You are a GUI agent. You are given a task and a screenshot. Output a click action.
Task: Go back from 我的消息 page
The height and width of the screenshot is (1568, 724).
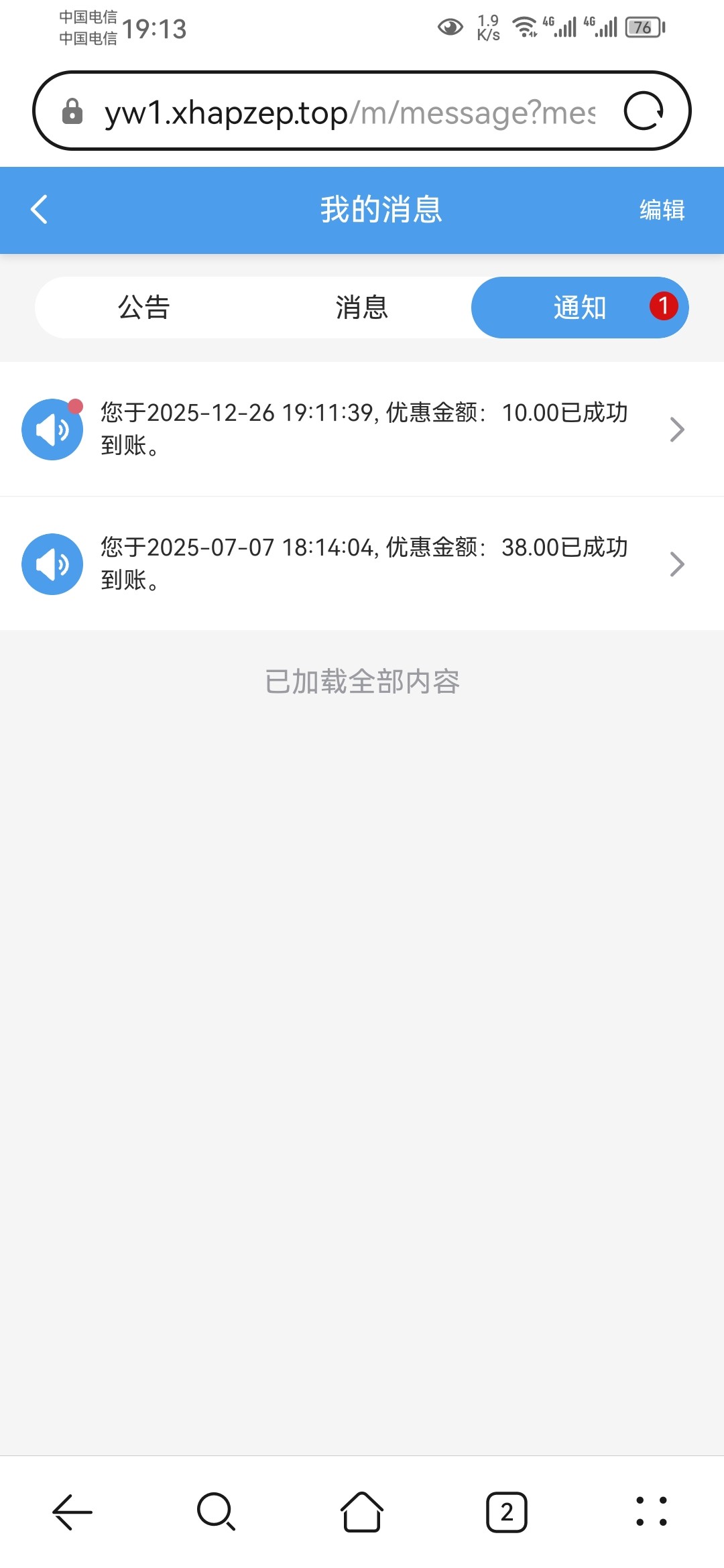pos(40,210)
